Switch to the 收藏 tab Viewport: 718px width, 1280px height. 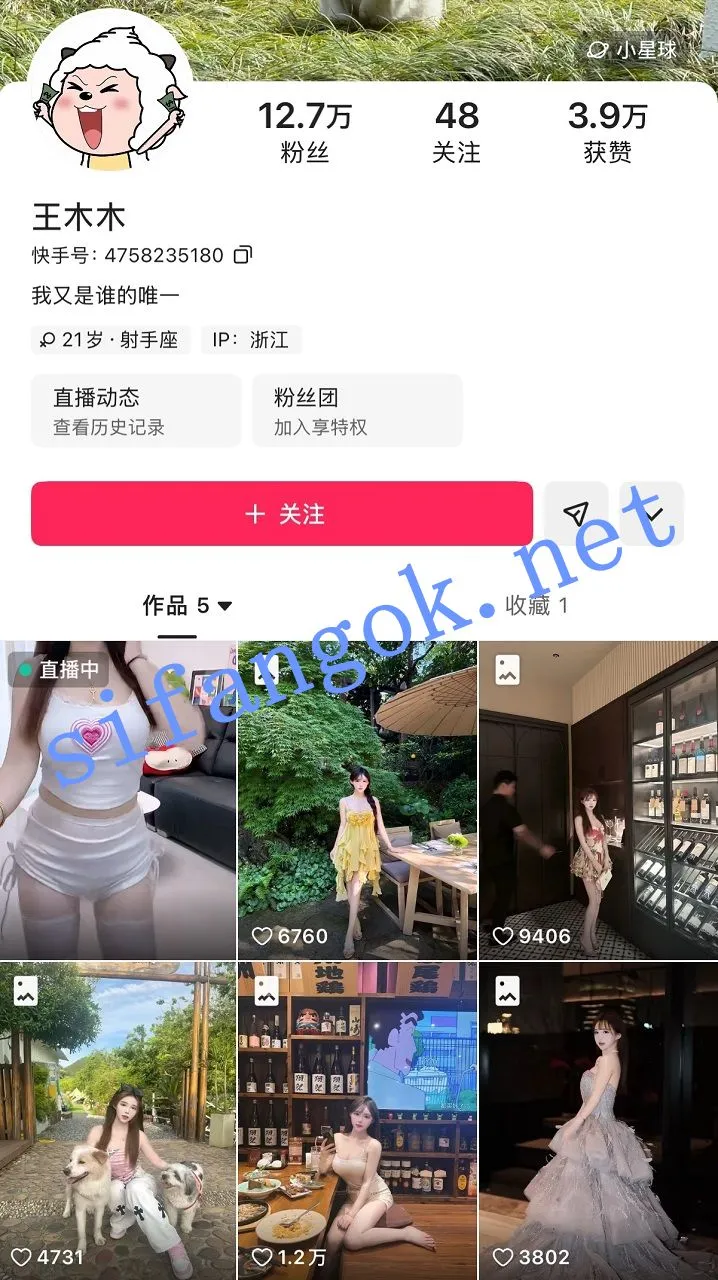(537, 605)
